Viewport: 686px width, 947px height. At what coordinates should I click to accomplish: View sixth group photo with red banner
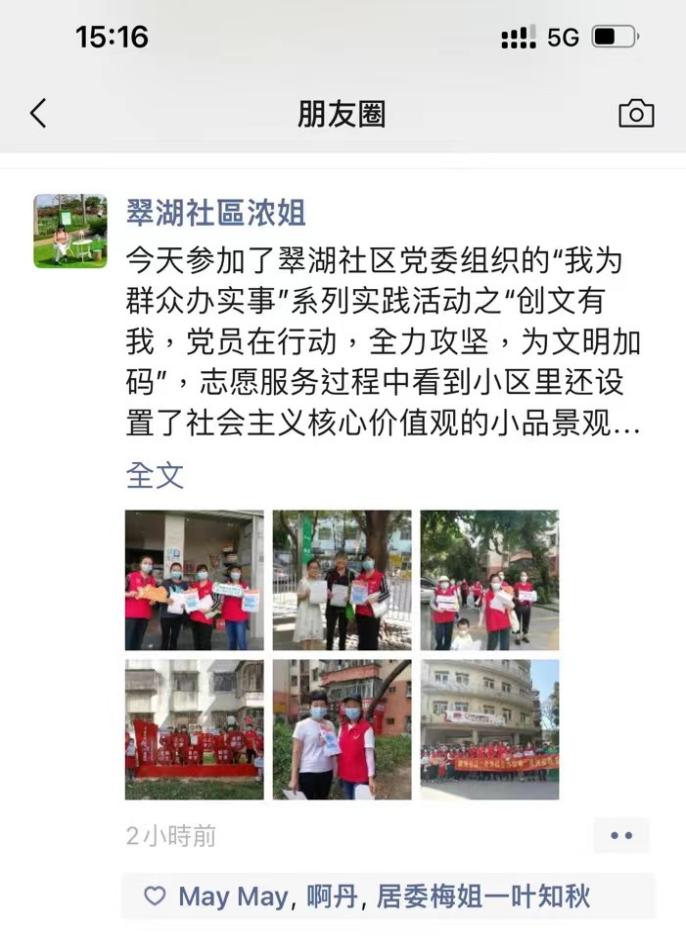tap(489, 729)
